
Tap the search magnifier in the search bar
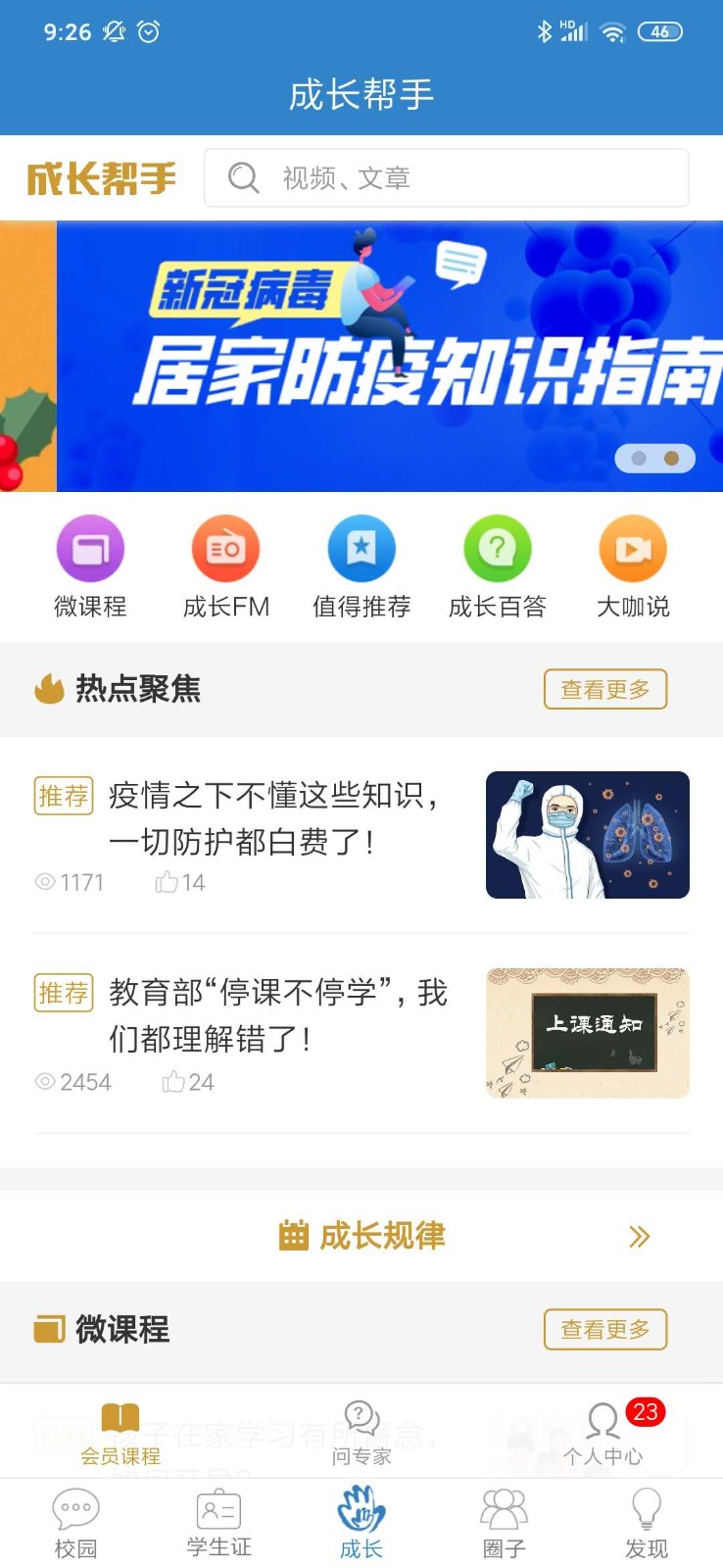[242, 178]
